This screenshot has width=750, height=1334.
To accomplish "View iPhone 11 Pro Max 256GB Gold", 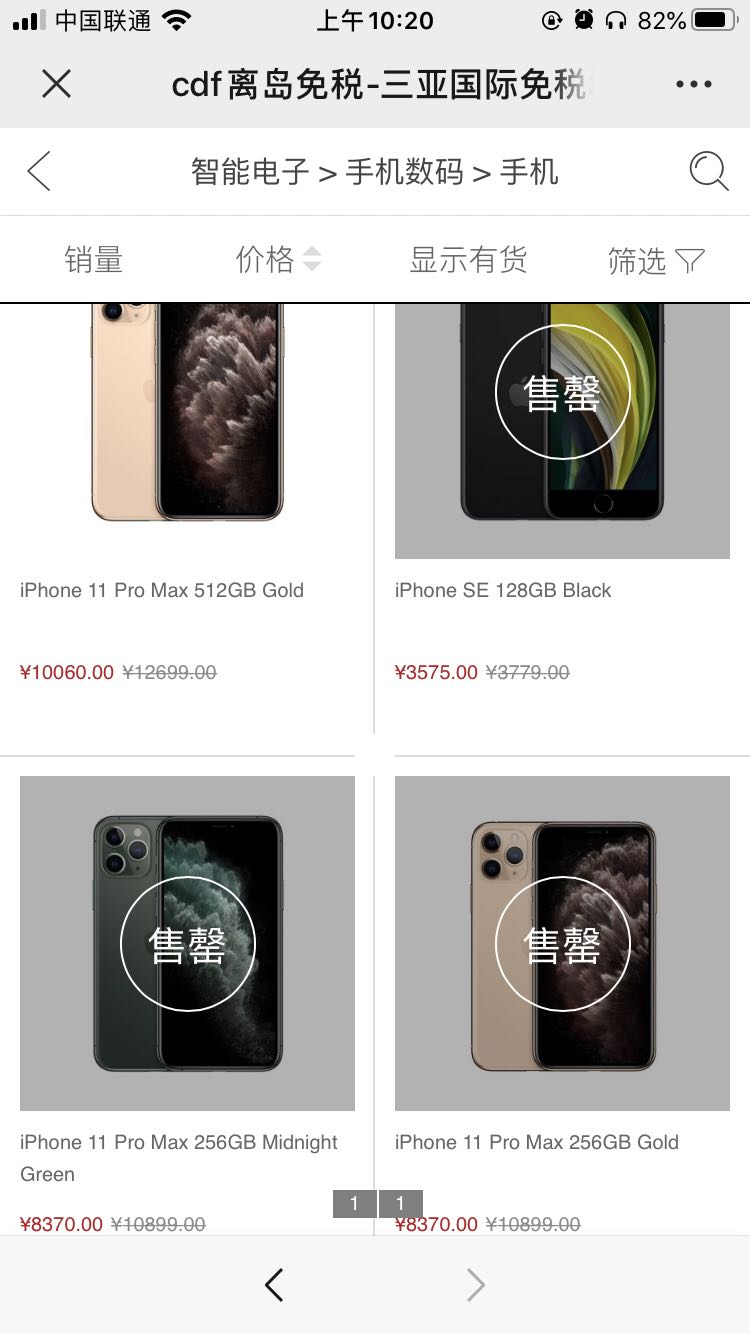I will [562, 943].
